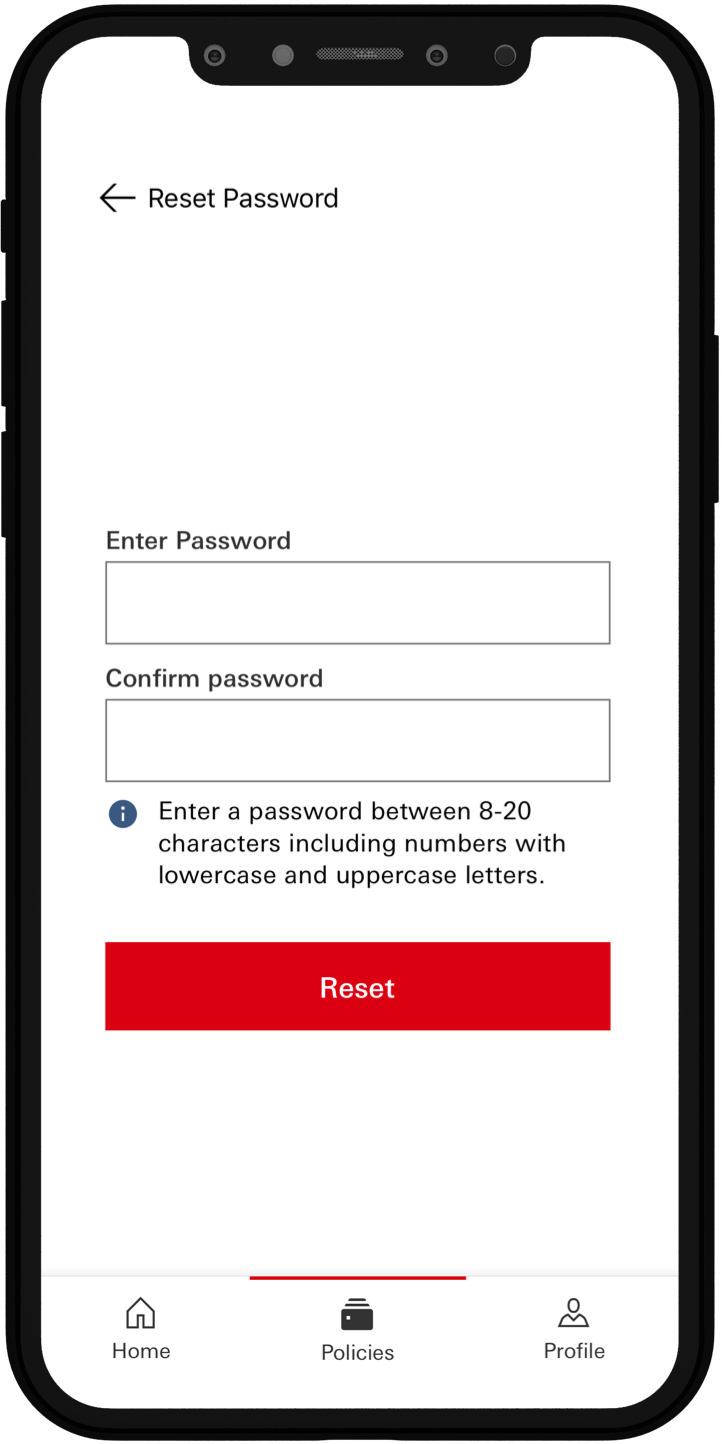The width and height of the screenshot is (722, 1444).
Task: Go to the Profile tab
Action: tap(574, 1330)
